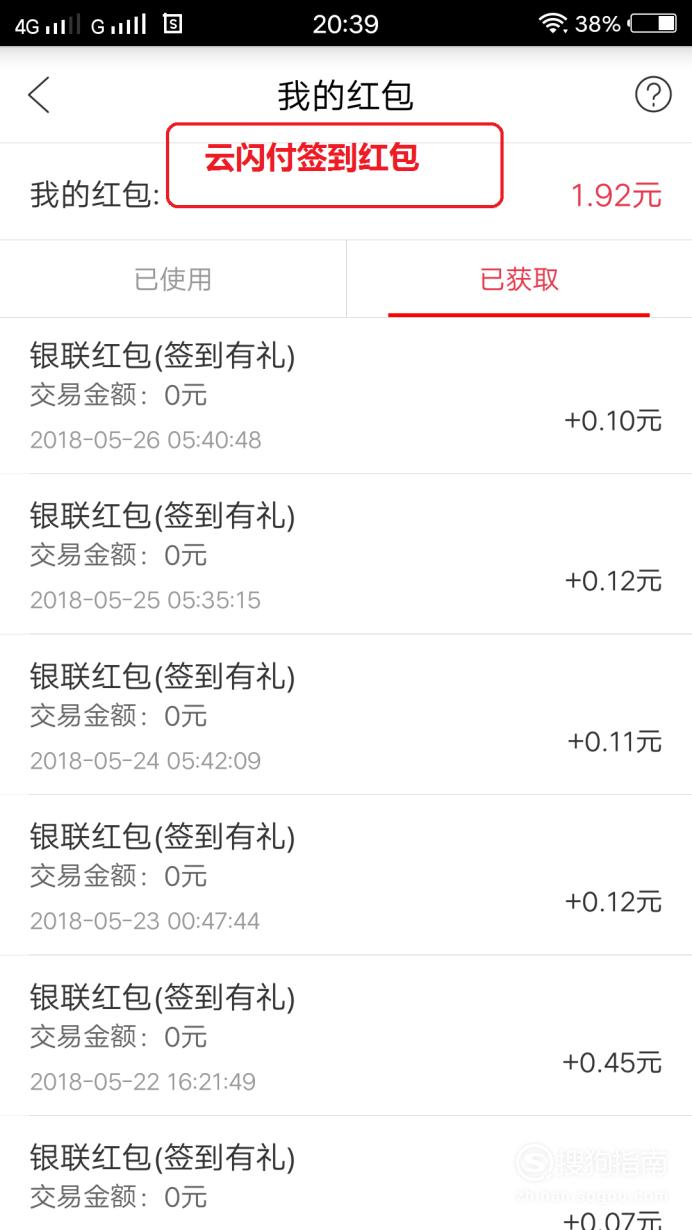The height and width of the screenshot is (1230, 692).
Task: Open the 2018-05-26 red packet record
Action: pyautogui.click(x=346, y=396)
